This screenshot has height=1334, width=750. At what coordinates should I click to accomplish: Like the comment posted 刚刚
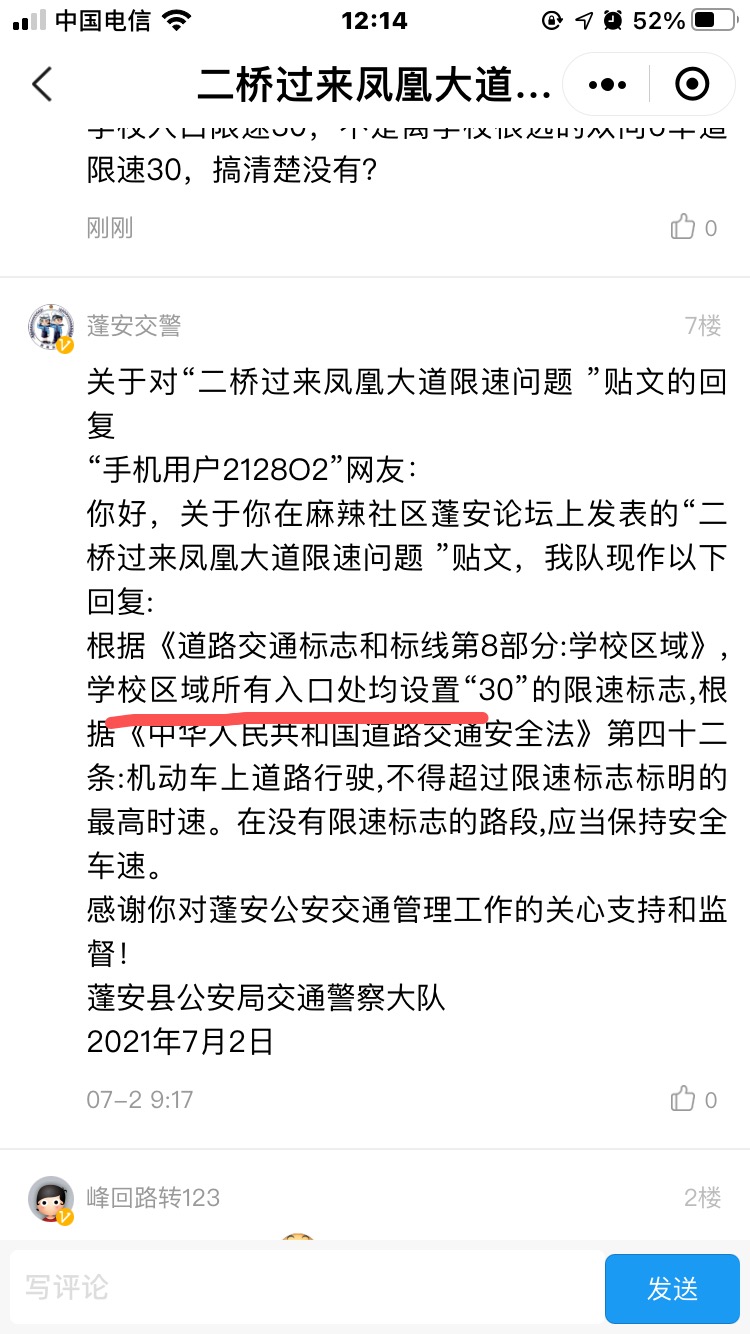(684, 227)
